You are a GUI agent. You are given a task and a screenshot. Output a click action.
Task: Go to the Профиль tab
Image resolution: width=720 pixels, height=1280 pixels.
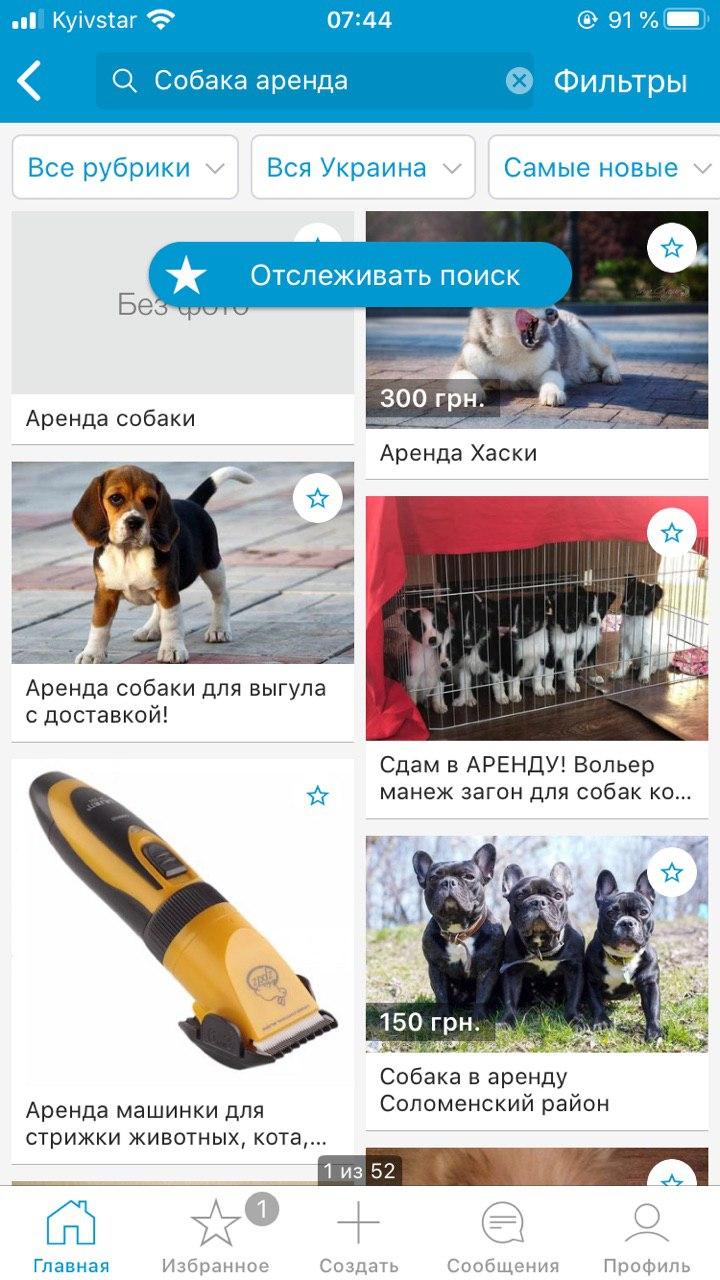coord(646,1235)
